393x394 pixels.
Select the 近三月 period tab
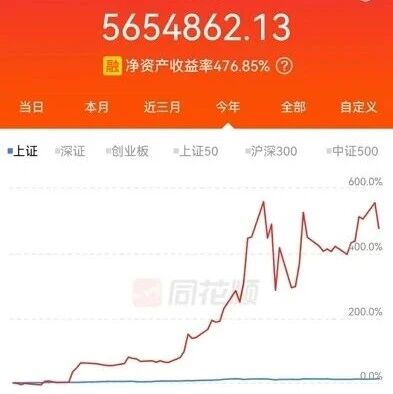pyautogui.click(x=162, y=107)
